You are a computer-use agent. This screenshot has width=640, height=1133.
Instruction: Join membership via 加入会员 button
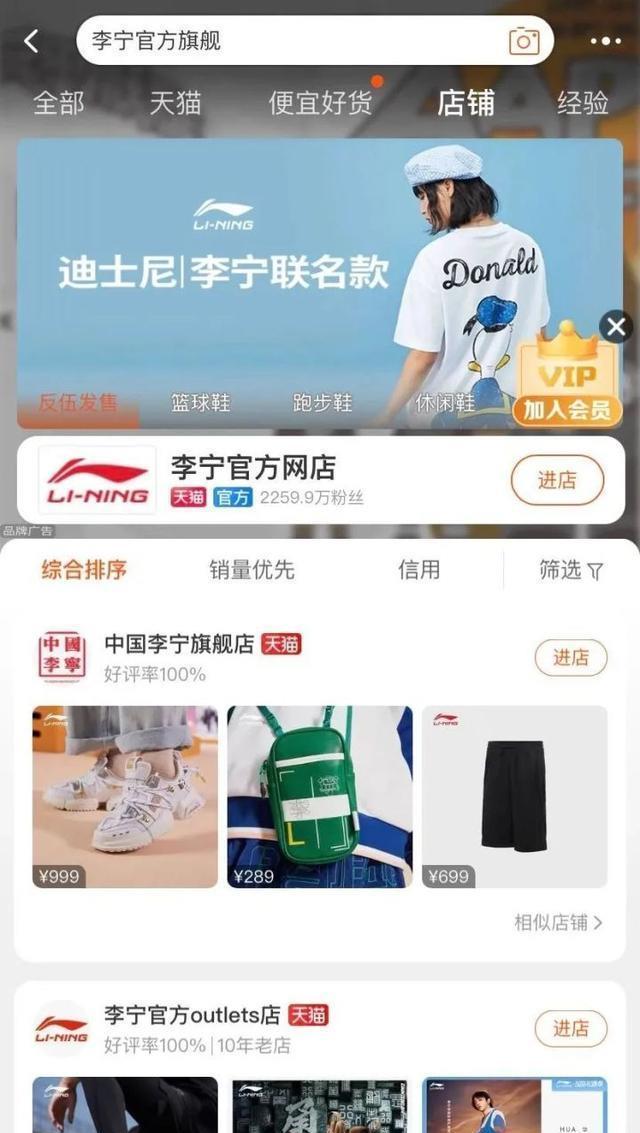(567, 409)
